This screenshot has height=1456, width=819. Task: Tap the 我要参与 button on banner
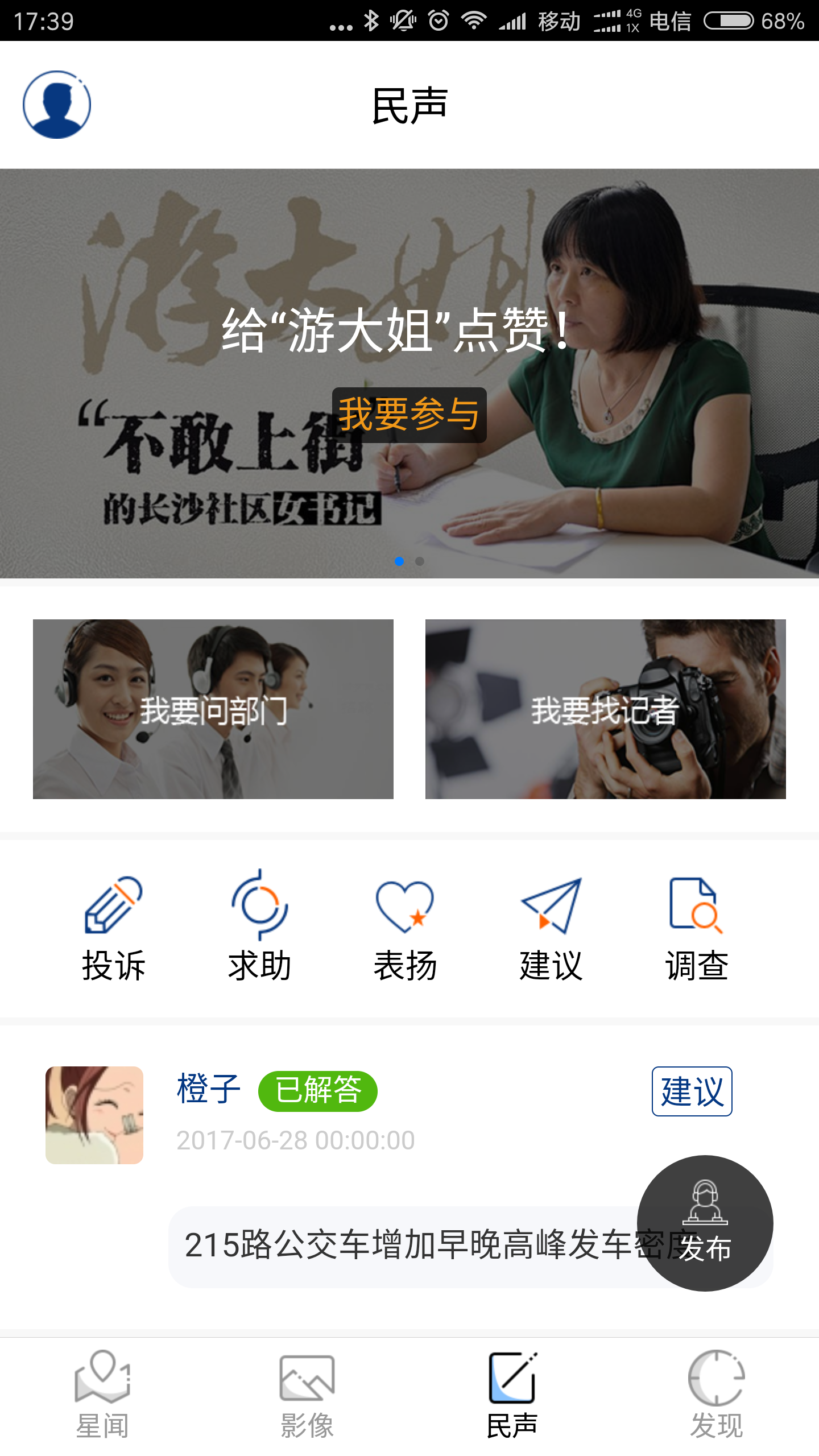pyautogui.click(x=409, y=415)
